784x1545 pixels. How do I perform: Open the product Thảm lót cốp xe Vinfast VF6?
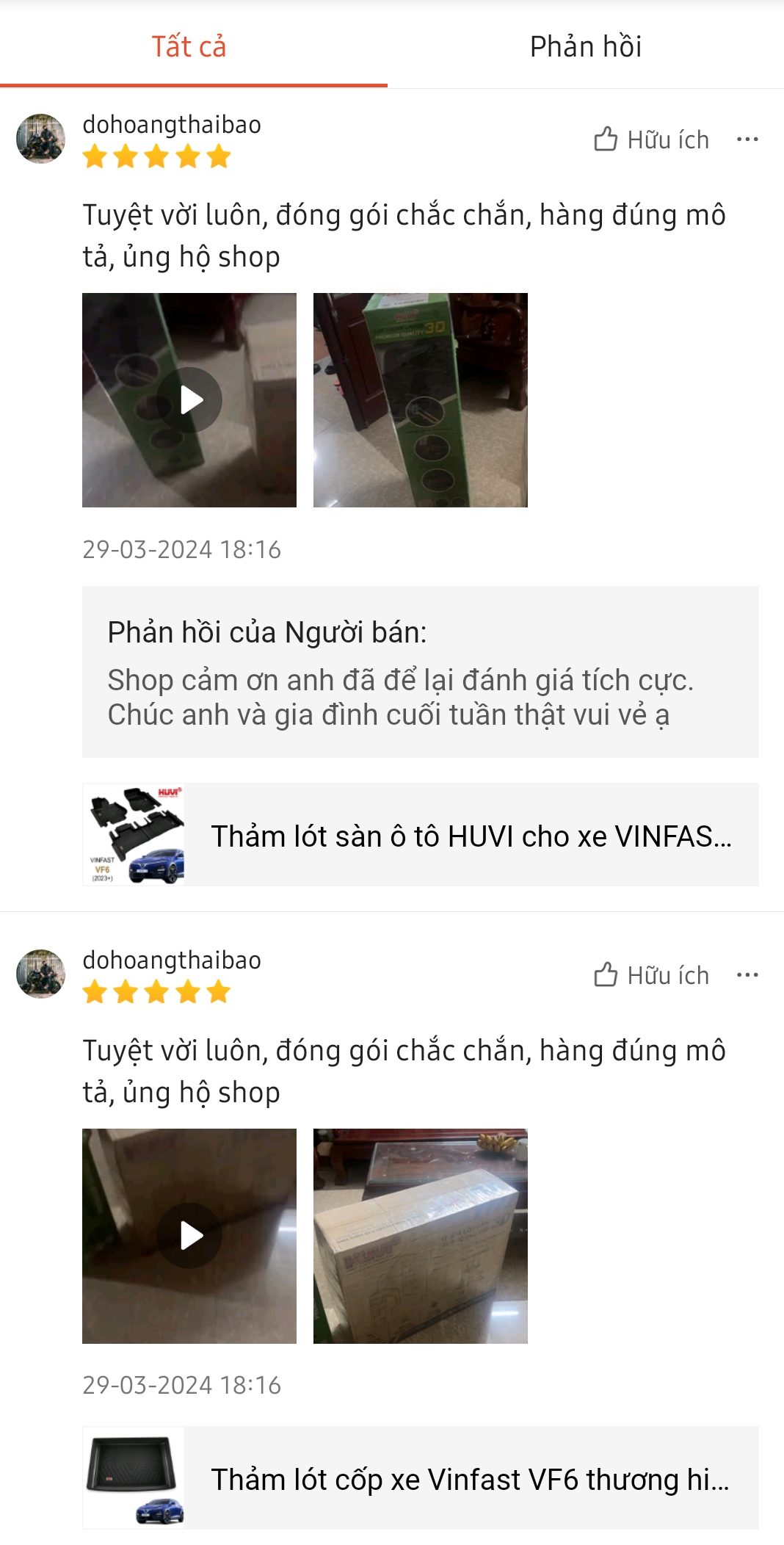(x=421, y=1477)
